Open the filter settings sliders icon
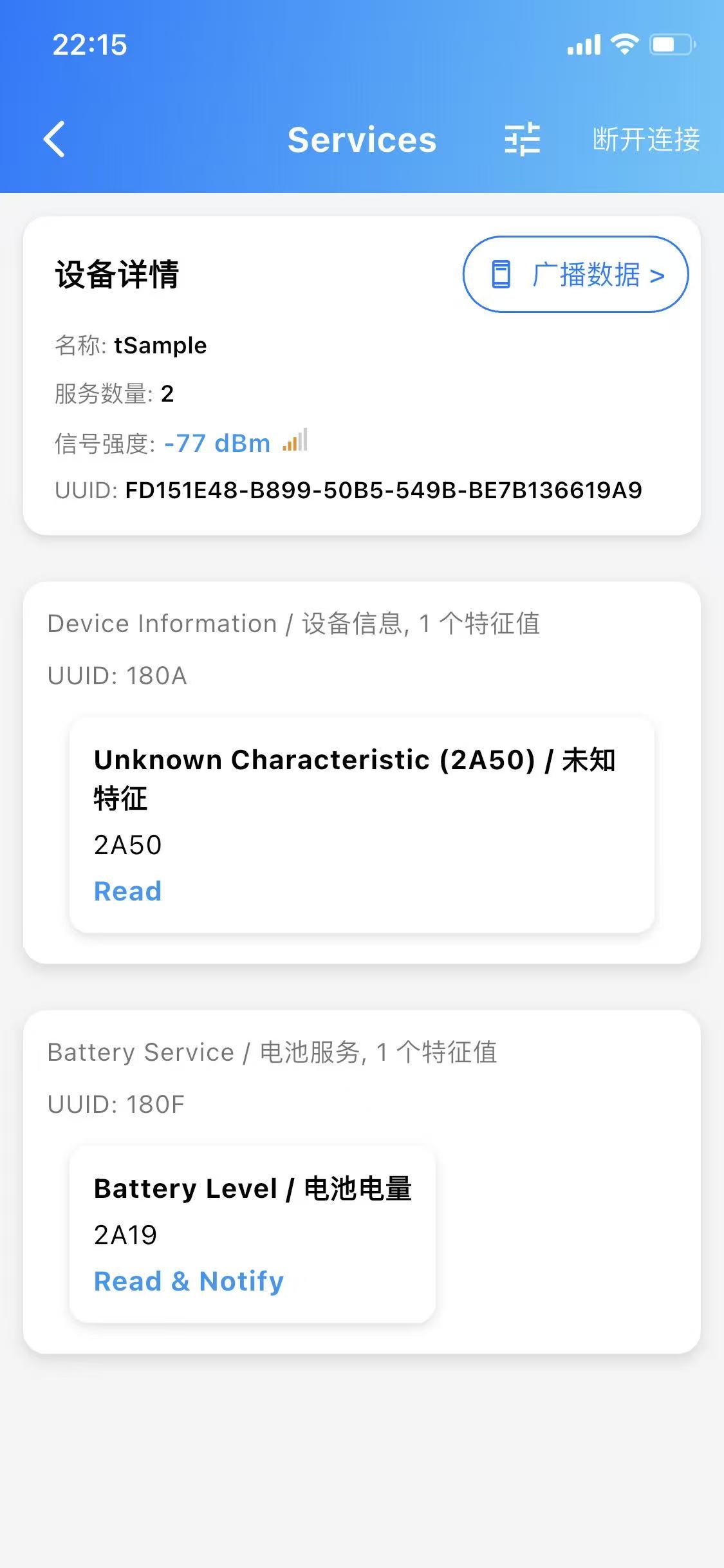Image resolution: width=724 pixels, height=1568 pixels. coord(522,139)
